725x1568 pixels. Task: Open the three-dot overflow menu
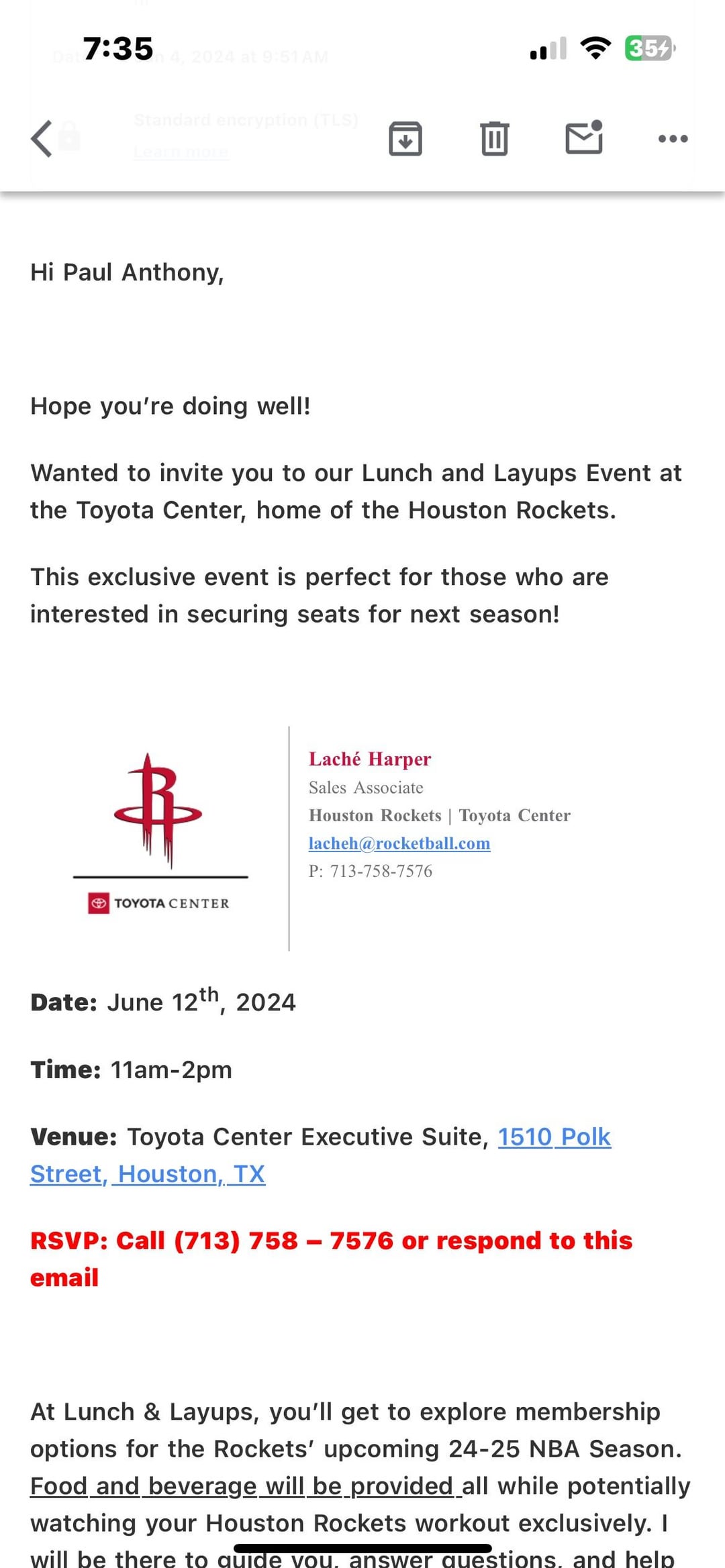673,139
